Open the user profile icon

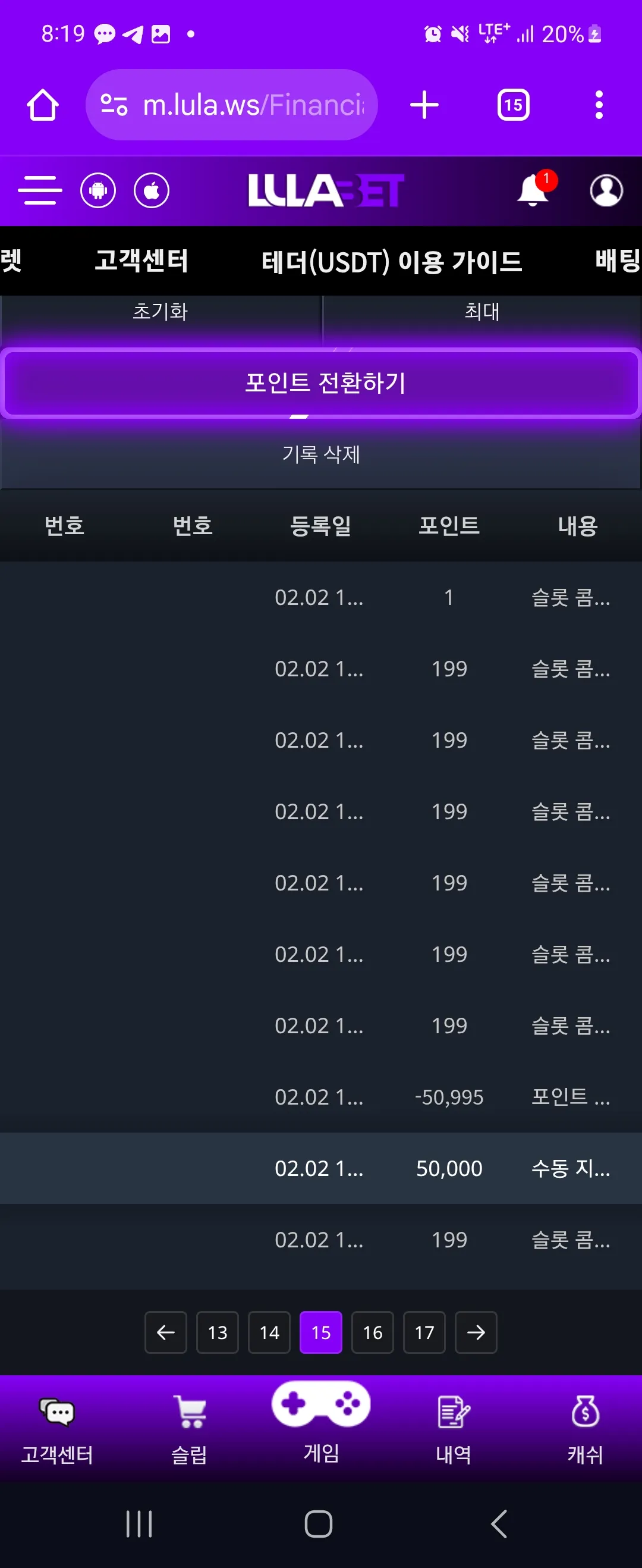coord(606,190)
